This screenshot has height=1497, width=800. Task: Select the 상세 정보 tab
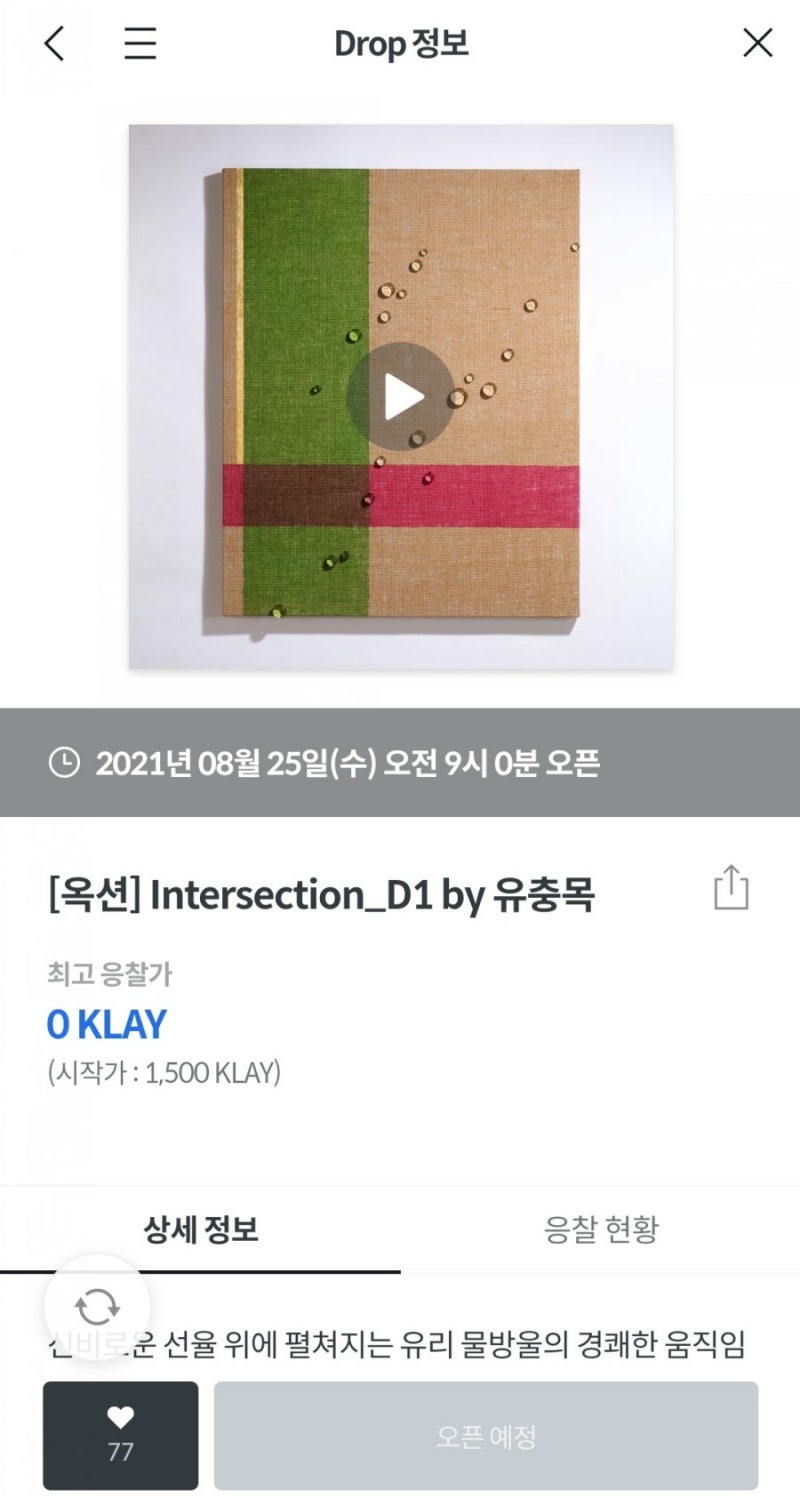200,1231
